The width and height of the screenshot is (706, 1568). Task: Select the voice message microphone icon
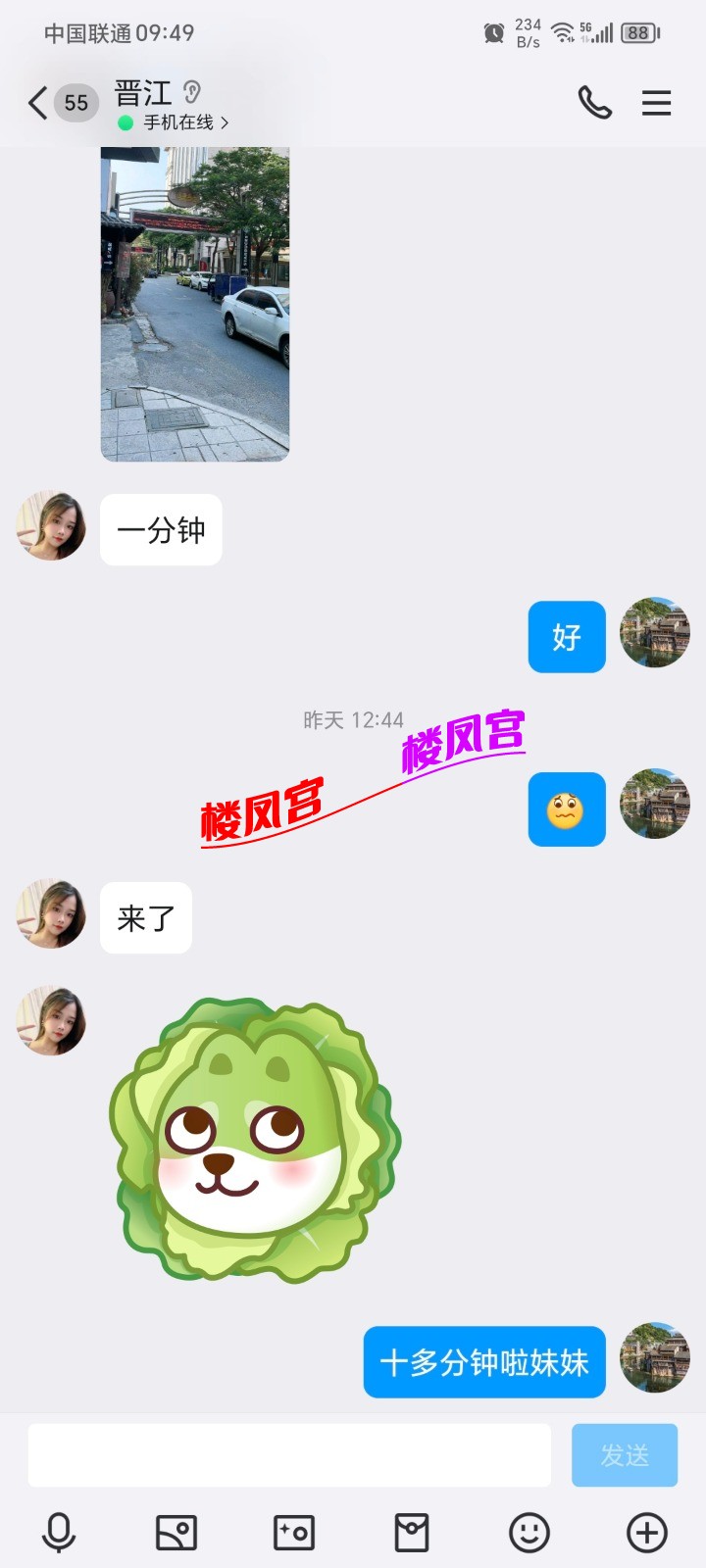coord(60,1534)
